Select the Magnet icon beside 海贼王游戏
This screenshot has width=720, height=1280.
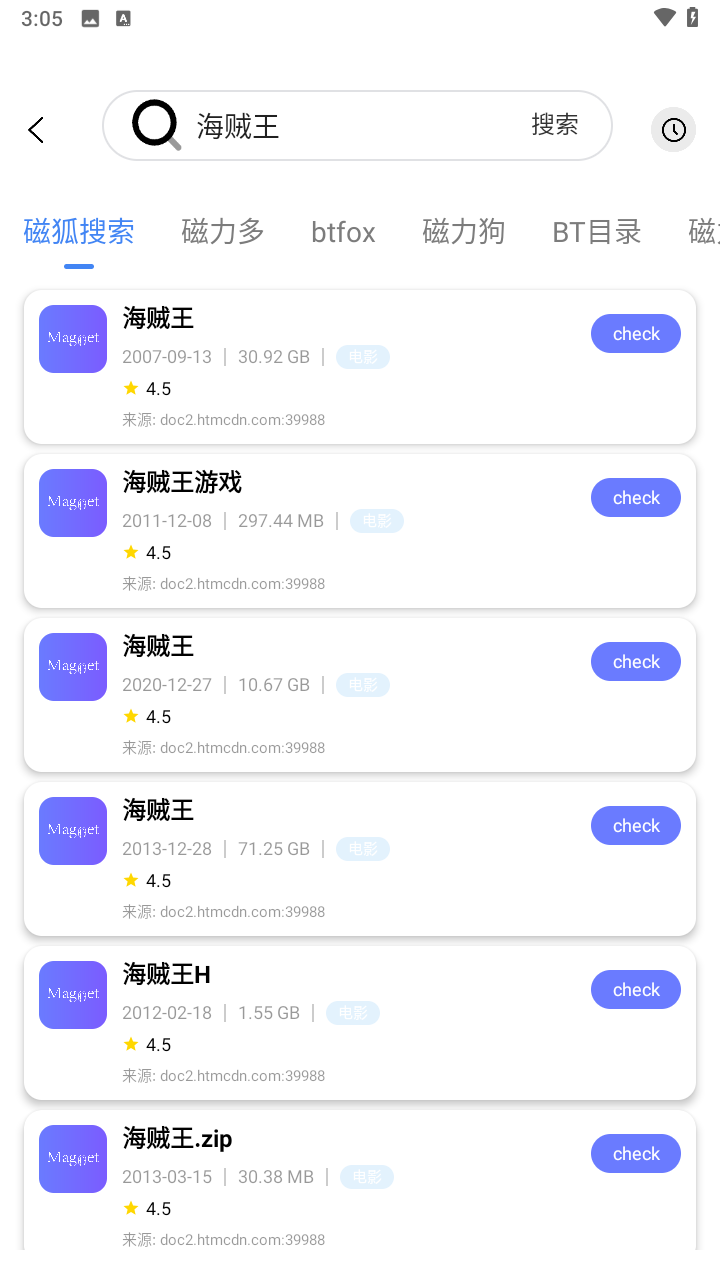pyautogui.click(x=72, y=502)
